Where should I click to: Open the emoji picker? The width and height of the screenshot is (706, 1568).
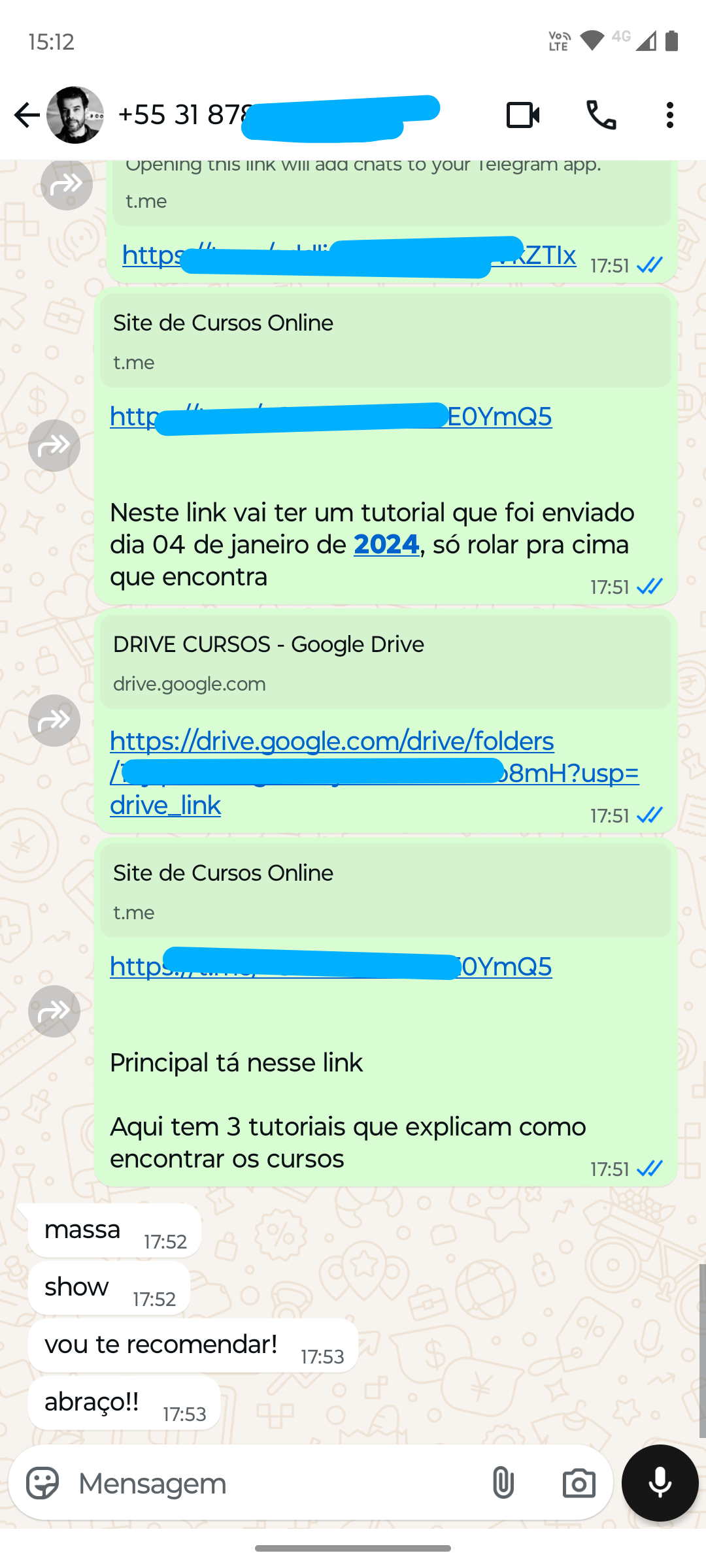[42, 1483]
